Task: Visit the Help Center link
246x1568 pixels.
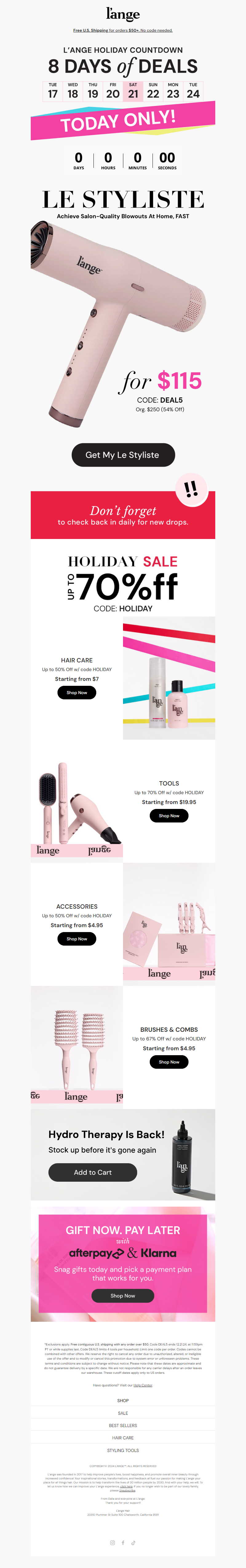Action: (x=143, y=1385)
